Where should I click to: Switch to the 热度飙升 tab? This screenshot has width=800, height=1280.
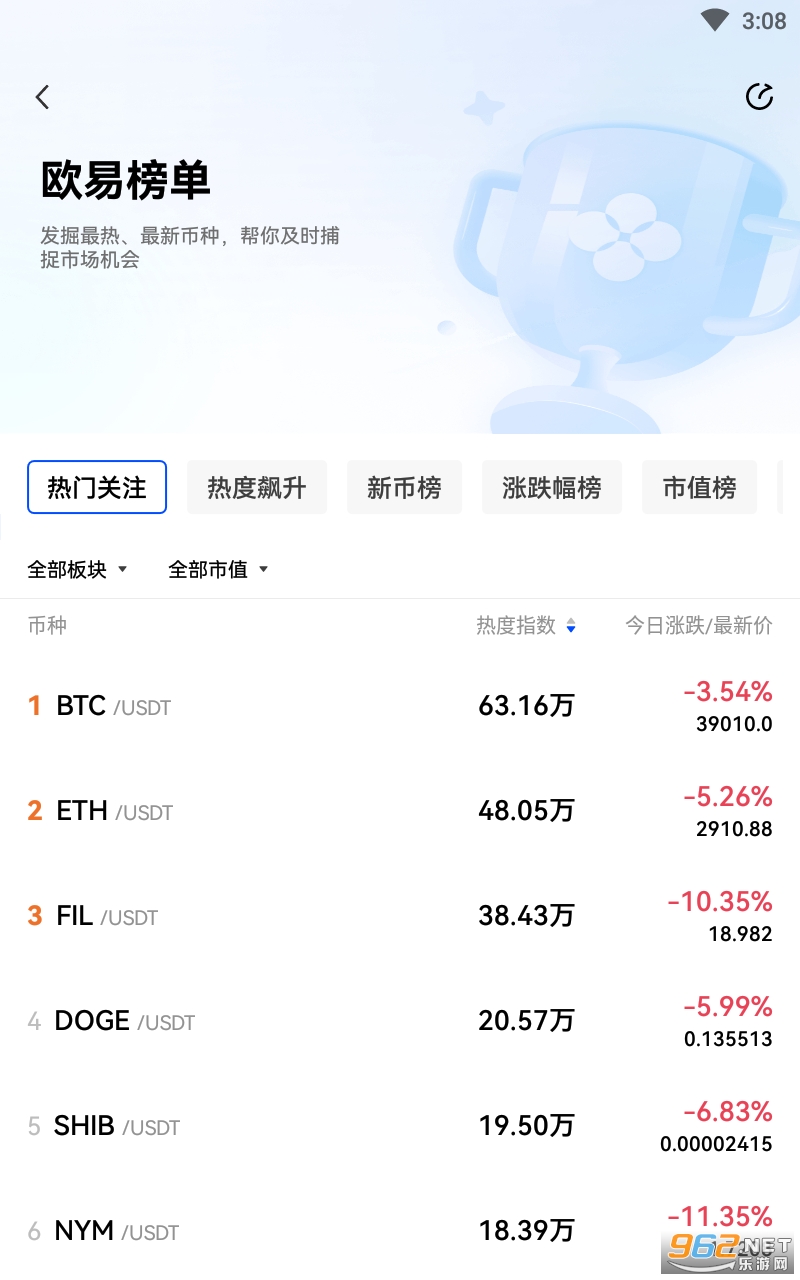pos(257,487)
